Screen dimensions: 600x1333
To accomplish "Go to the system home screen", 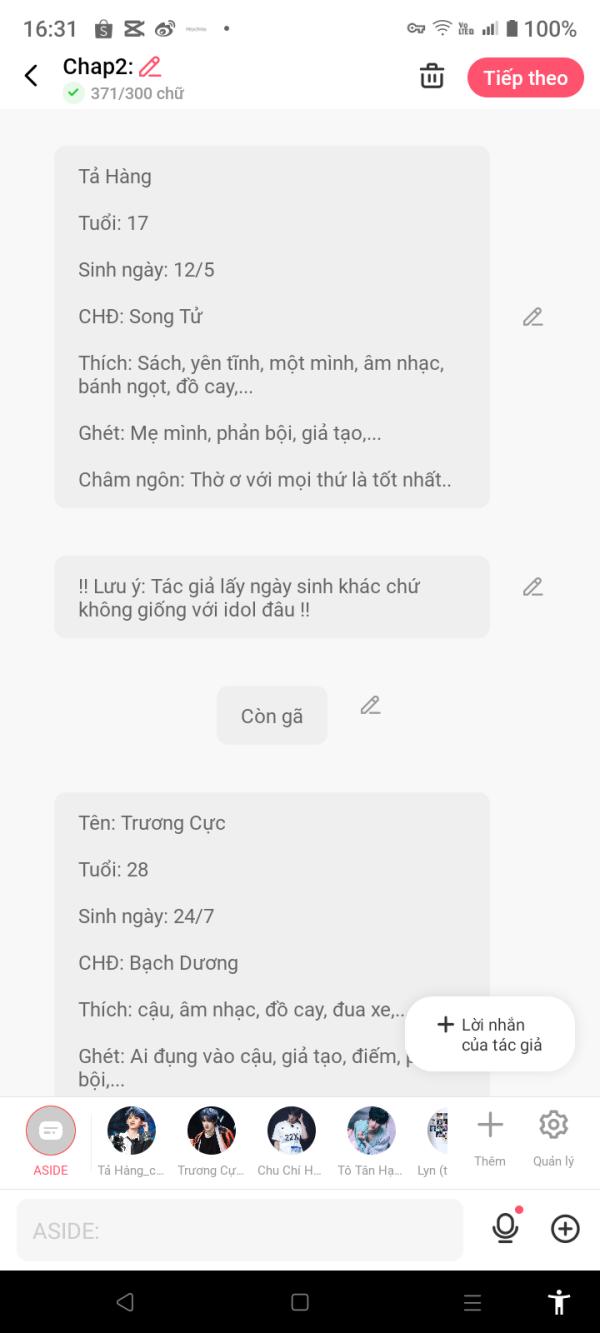I will click(299, 1302).
